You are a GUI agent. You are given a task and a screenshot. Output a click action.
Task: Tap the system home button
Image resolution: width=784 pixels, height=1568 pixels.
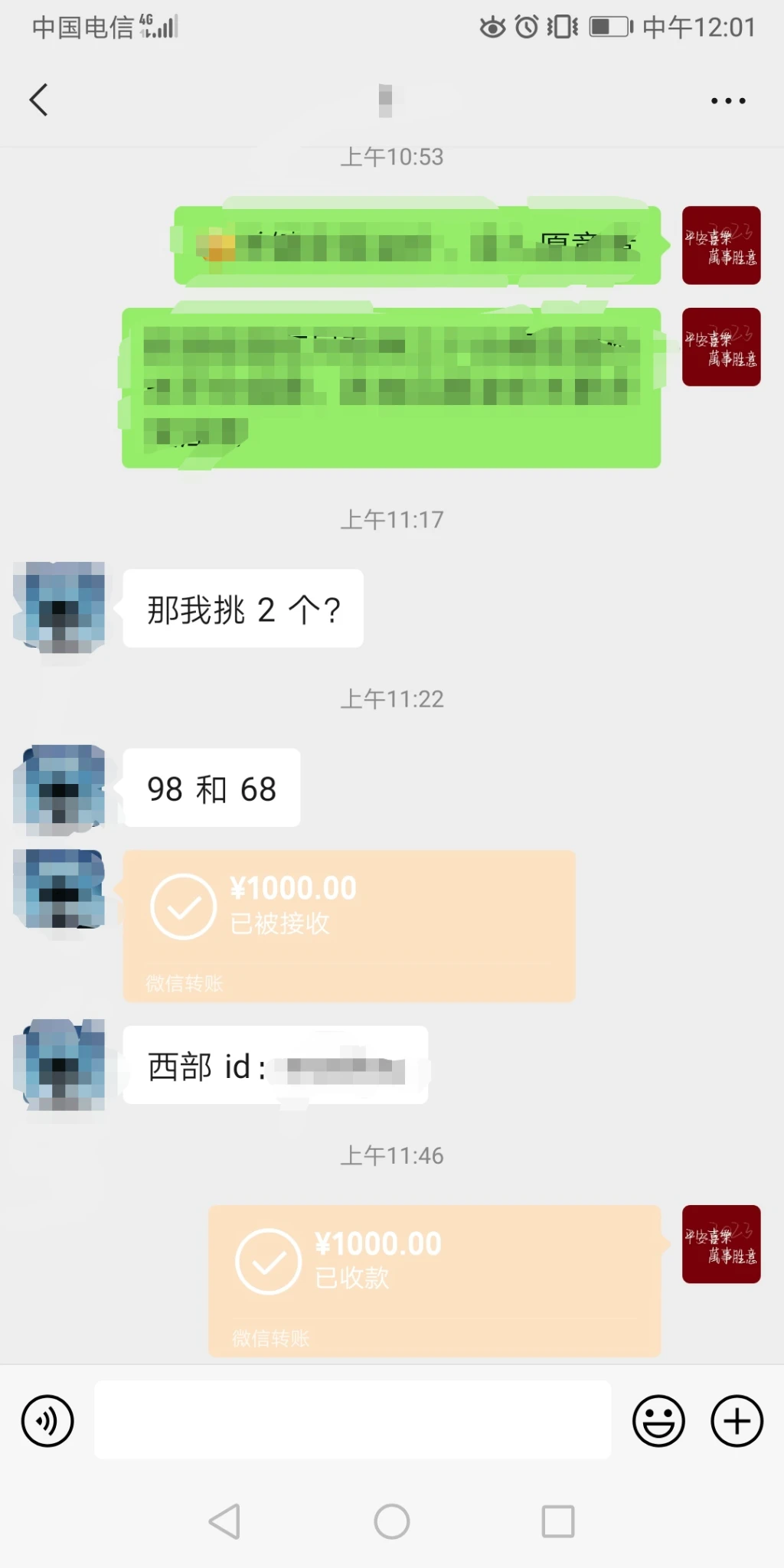tap(392, 1521)
